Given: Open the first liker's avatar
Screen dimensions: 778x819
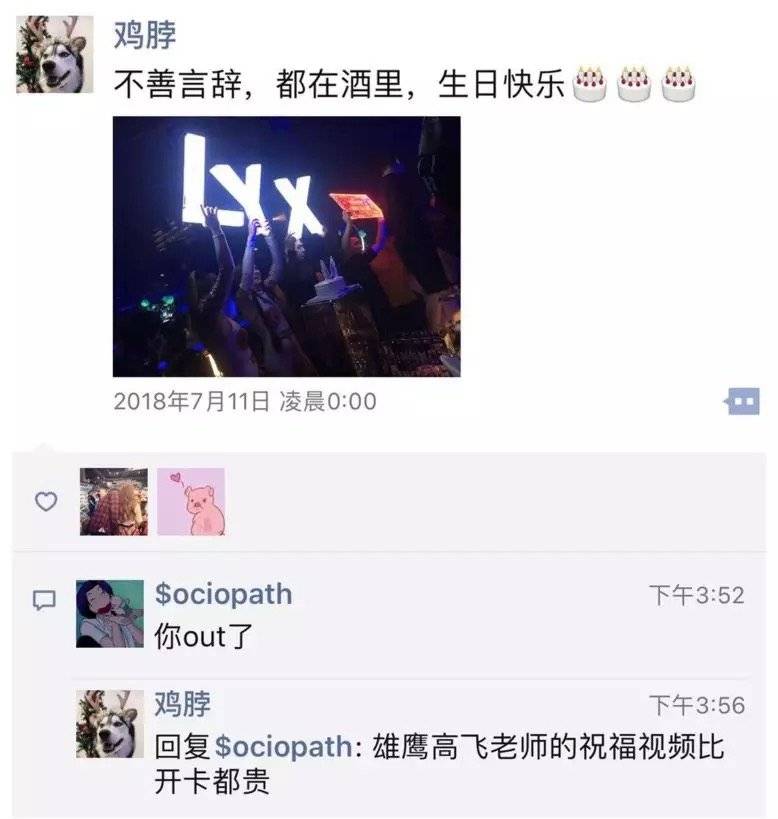Looking at the screenshot, I should tap(114, 501).
